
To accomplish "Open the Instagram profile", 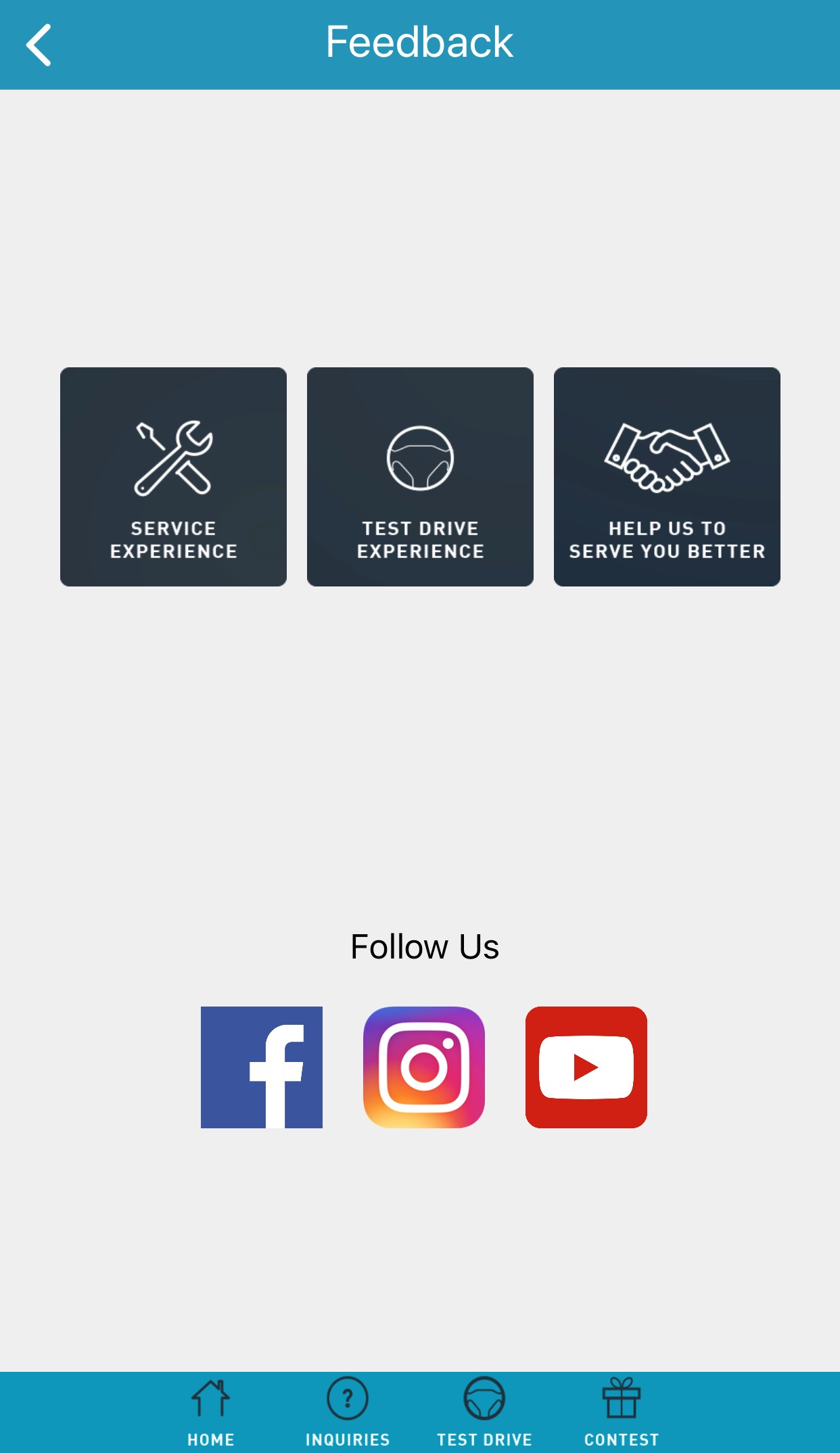I will click(424, 1067).
